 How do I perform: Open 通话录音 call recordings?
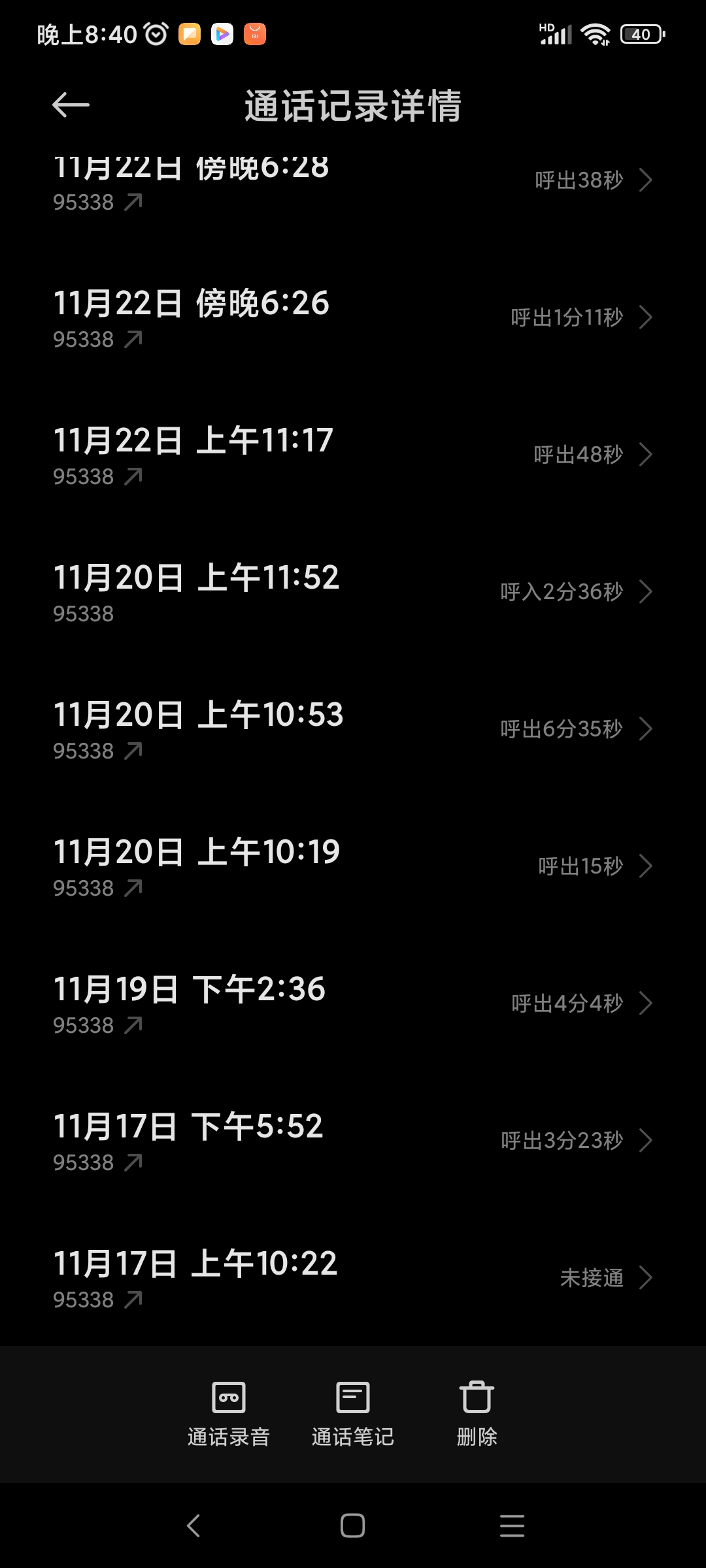point(229,1414)
